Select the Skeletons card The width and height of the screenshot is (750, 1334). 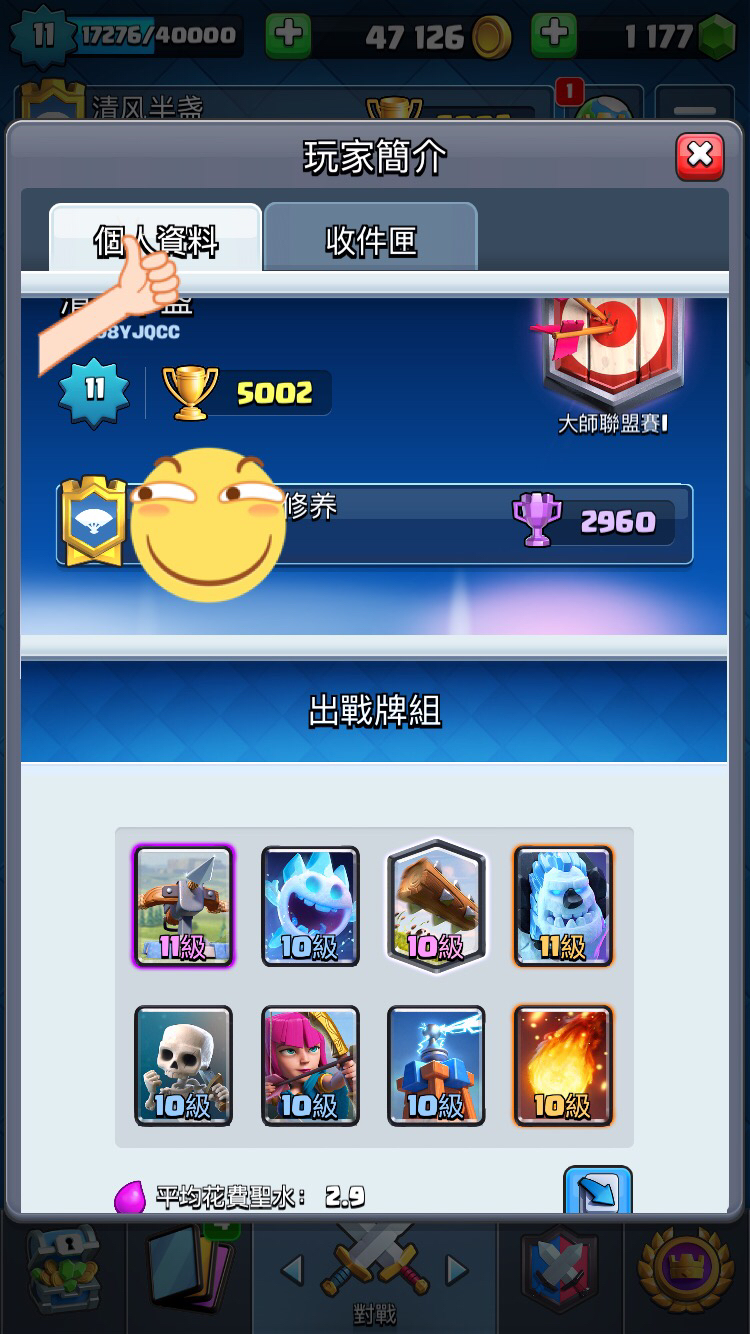tap(184, 1066)
